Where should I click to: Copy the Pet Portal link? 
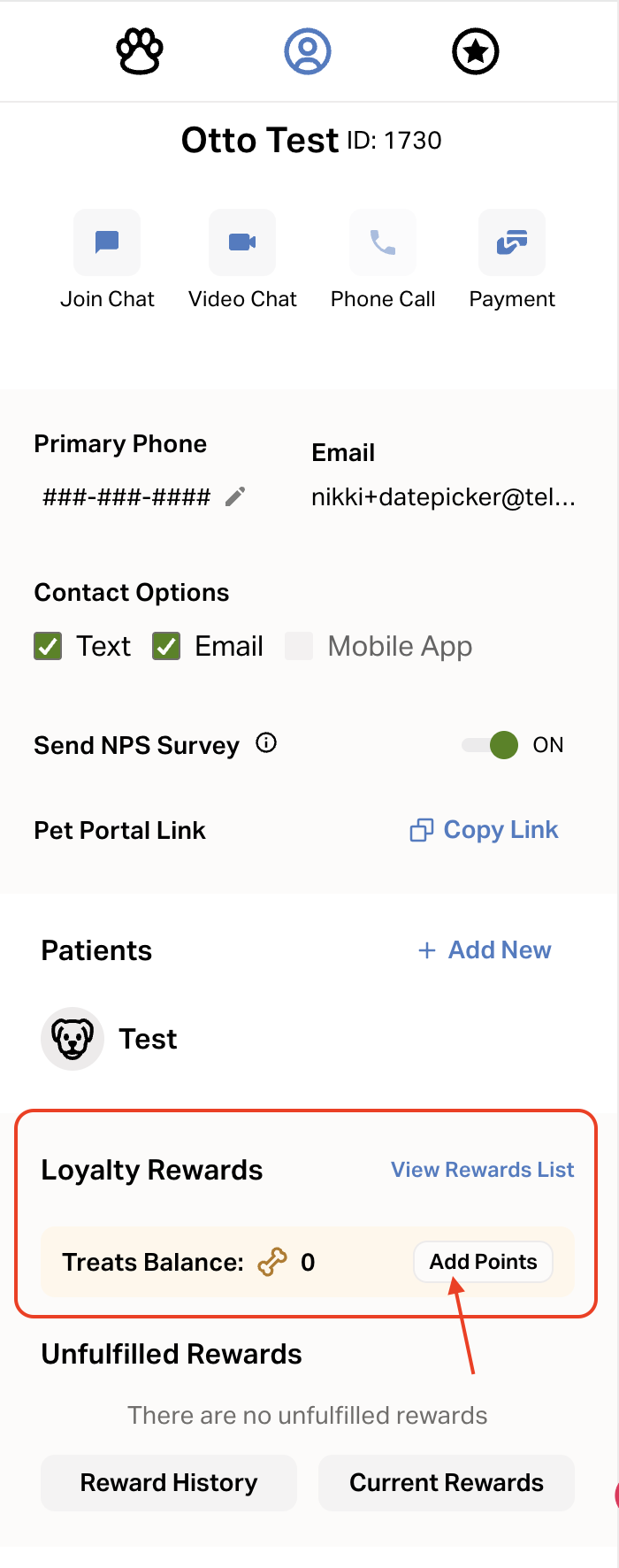(485, 830)
